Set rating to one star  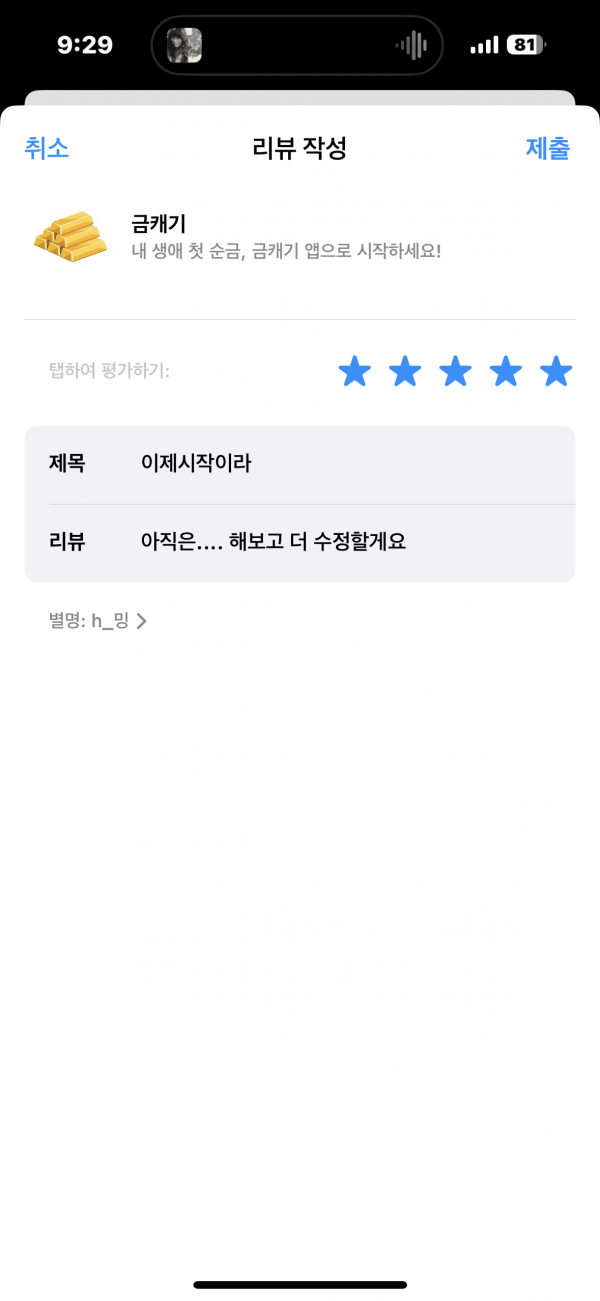pyautogui.click(x=355, y=372)
